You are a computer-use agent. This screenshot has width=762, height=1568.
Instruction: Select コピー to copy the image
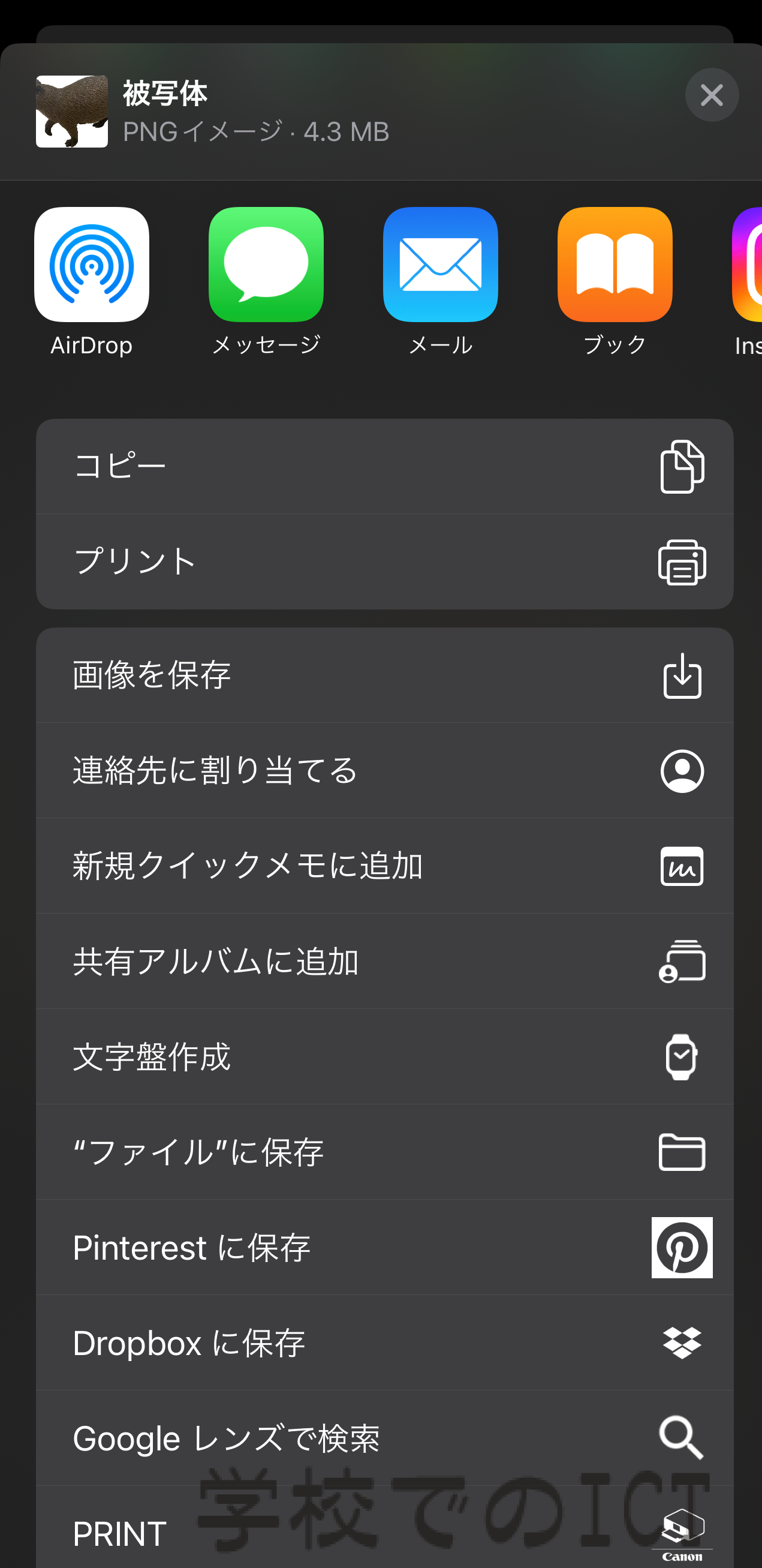tap(384, 466)
